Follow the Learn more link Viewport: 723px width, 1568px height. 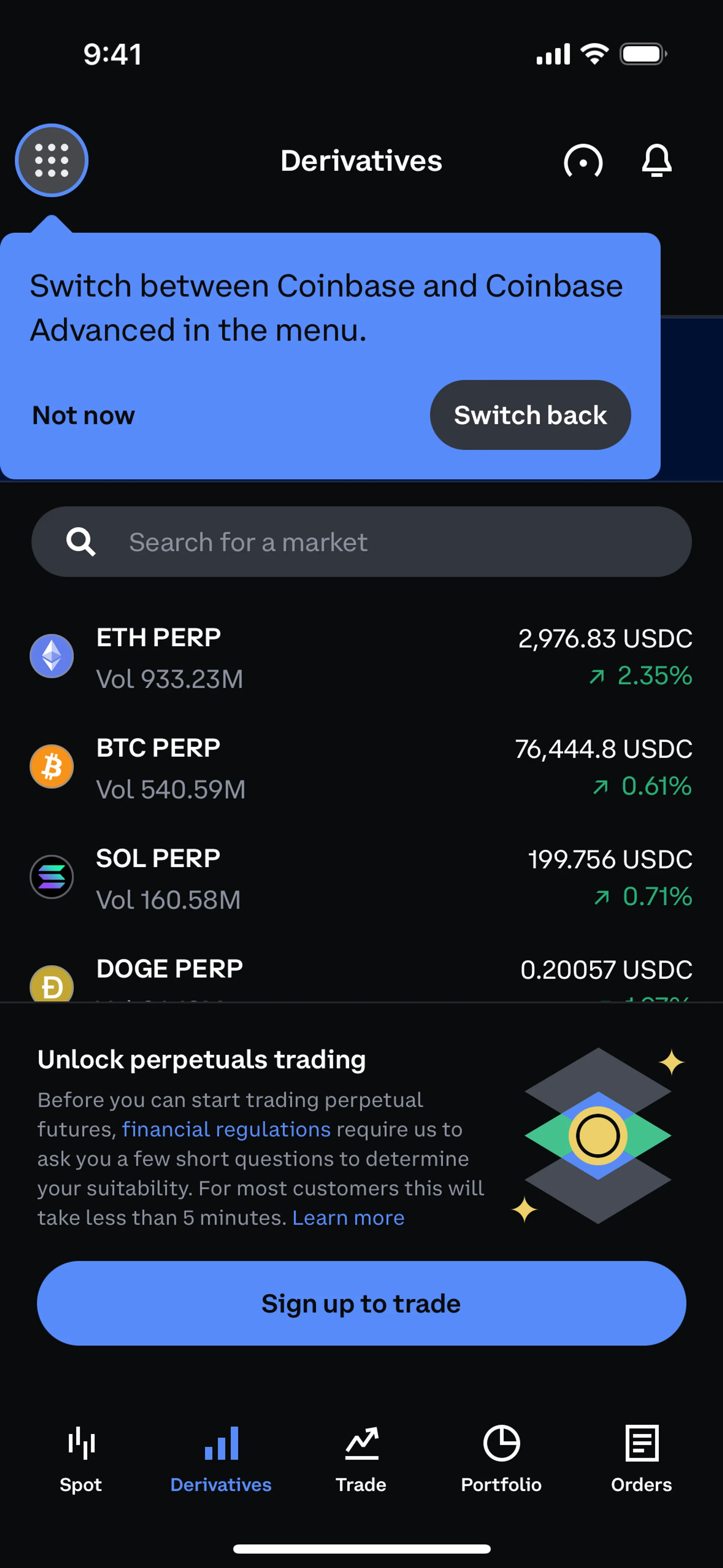(x=348, y=1217)
